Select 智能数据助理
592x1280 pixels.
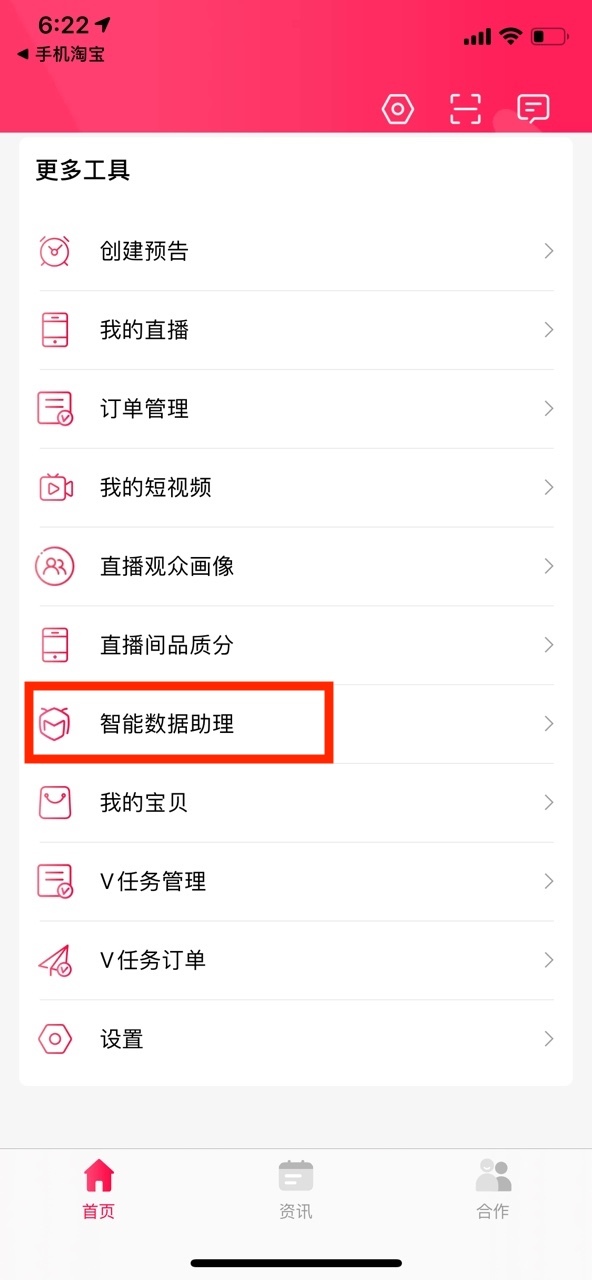coord(296,724)
